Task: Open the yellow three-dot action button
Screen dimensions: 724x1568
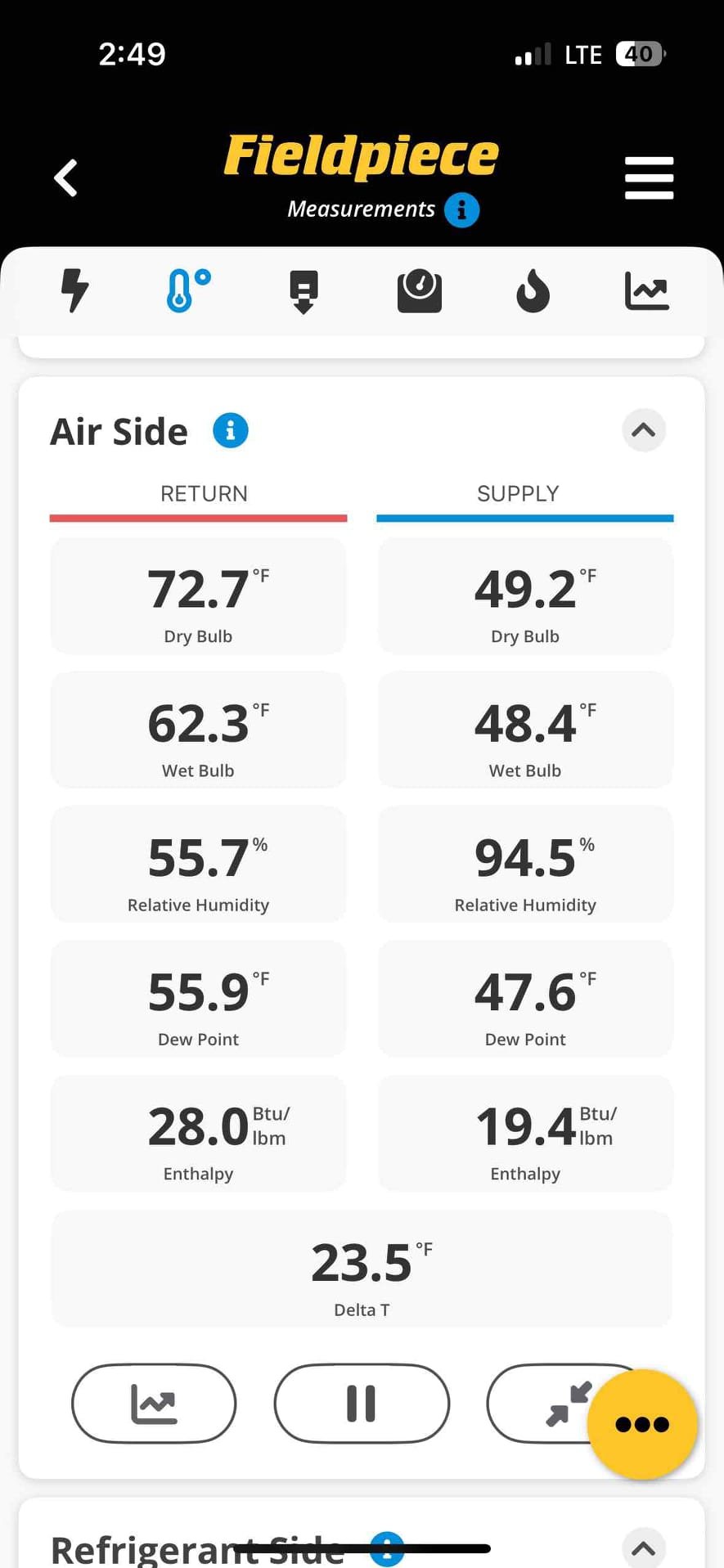Action: pyautogui.click(x=642, y=1424)
